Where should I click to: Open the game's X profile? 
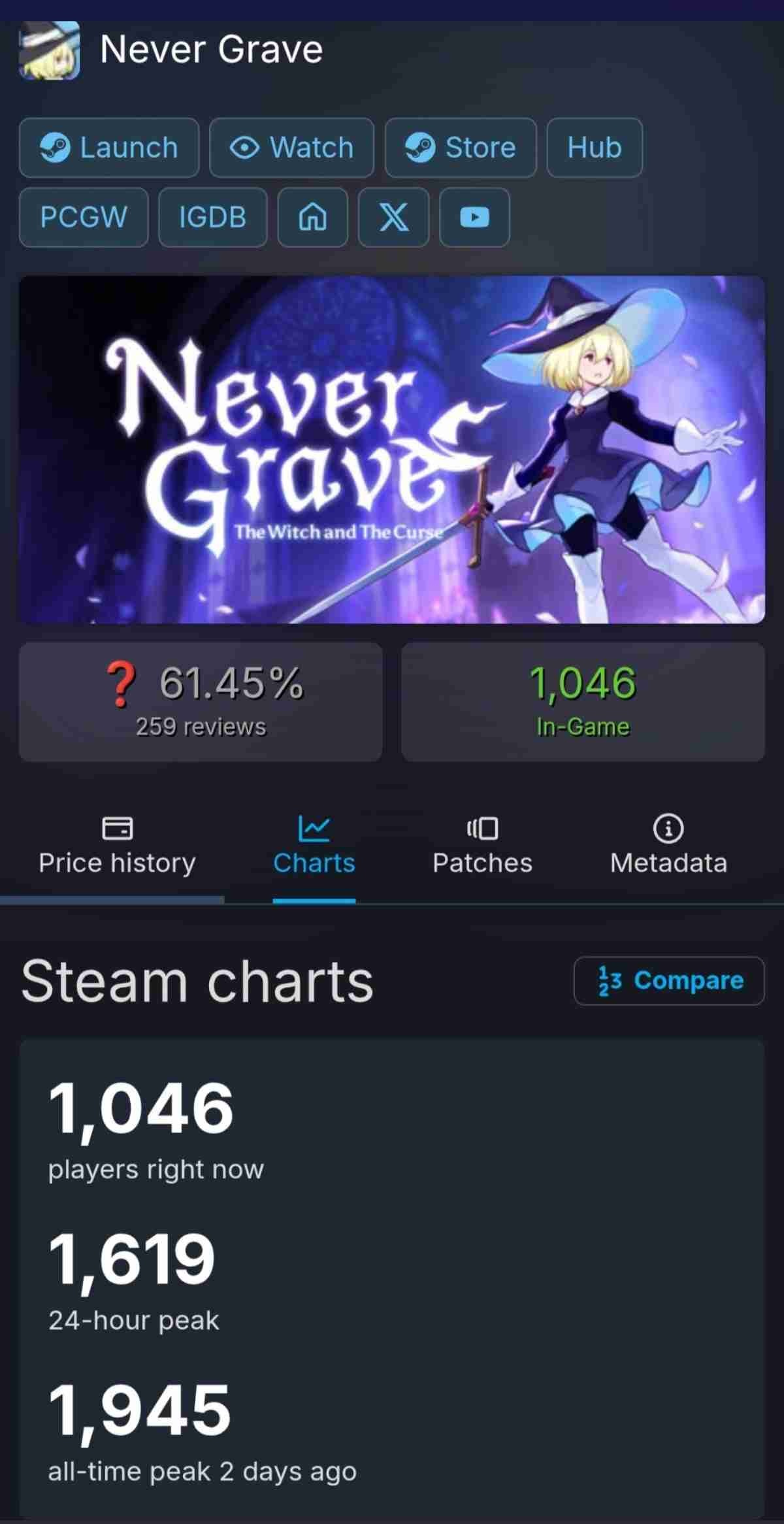click(x=393, y=217)
